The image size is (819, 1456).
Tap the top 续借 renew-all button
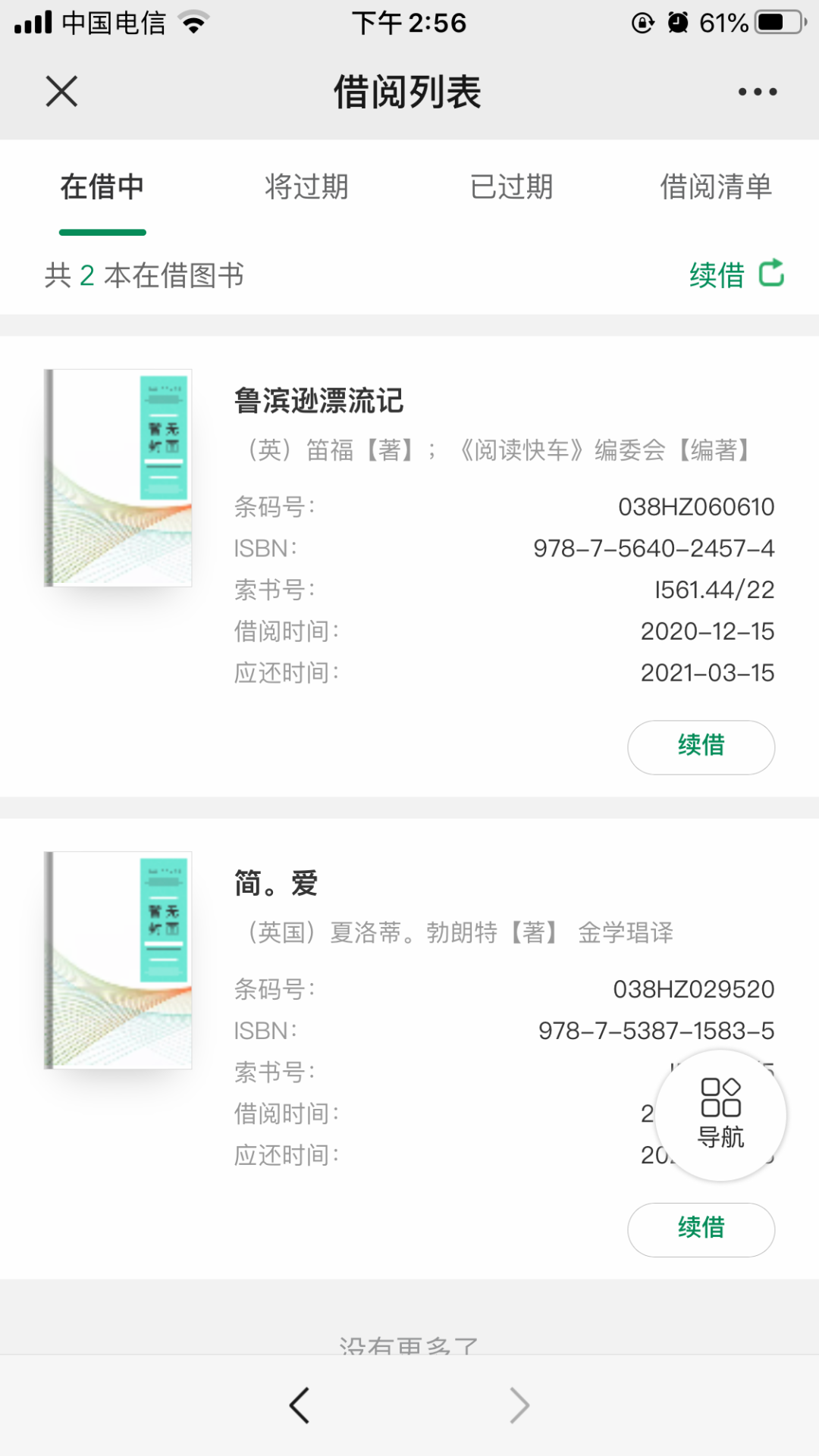[x=736, y=274]
